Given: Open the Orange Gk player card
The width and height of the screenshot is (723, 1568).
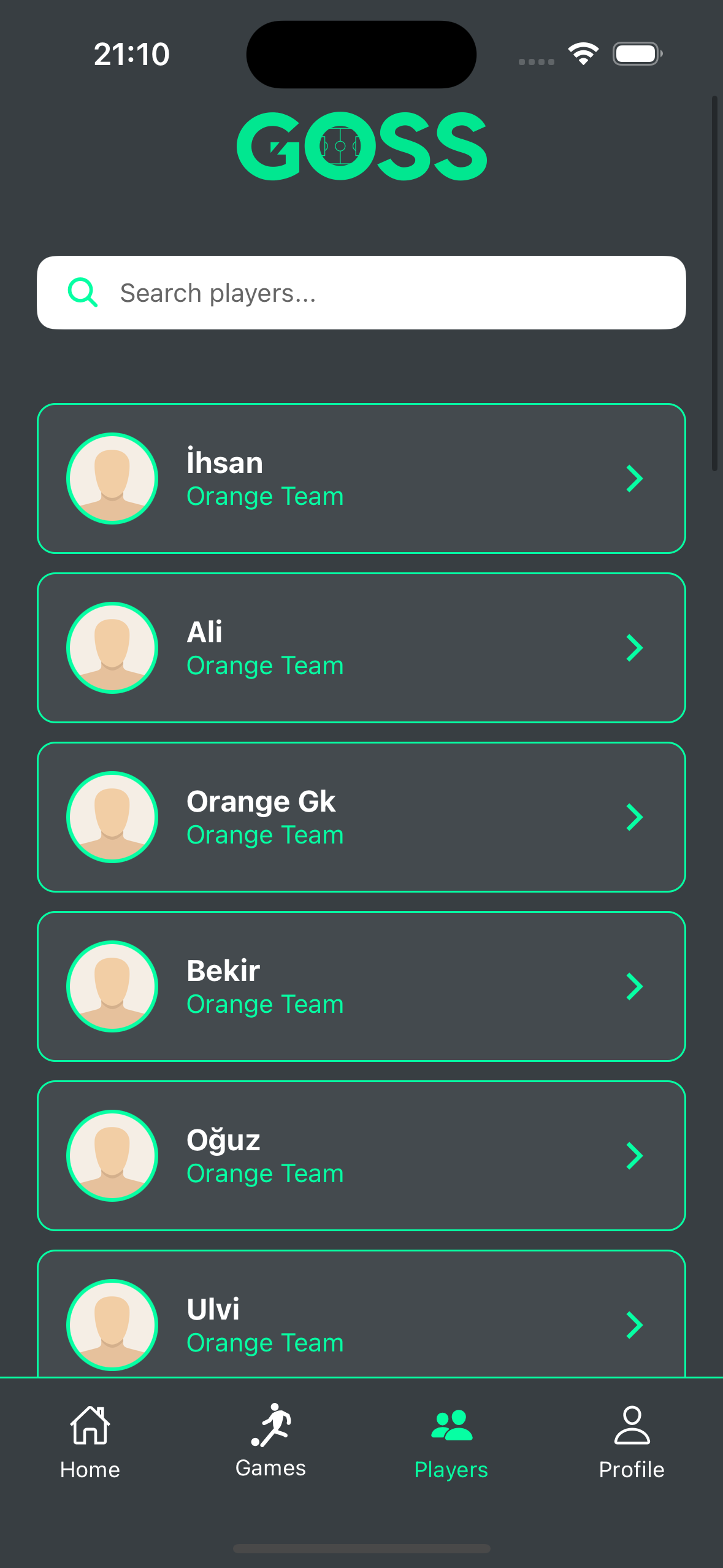Looking at the screenshot, I should [361, 817].
